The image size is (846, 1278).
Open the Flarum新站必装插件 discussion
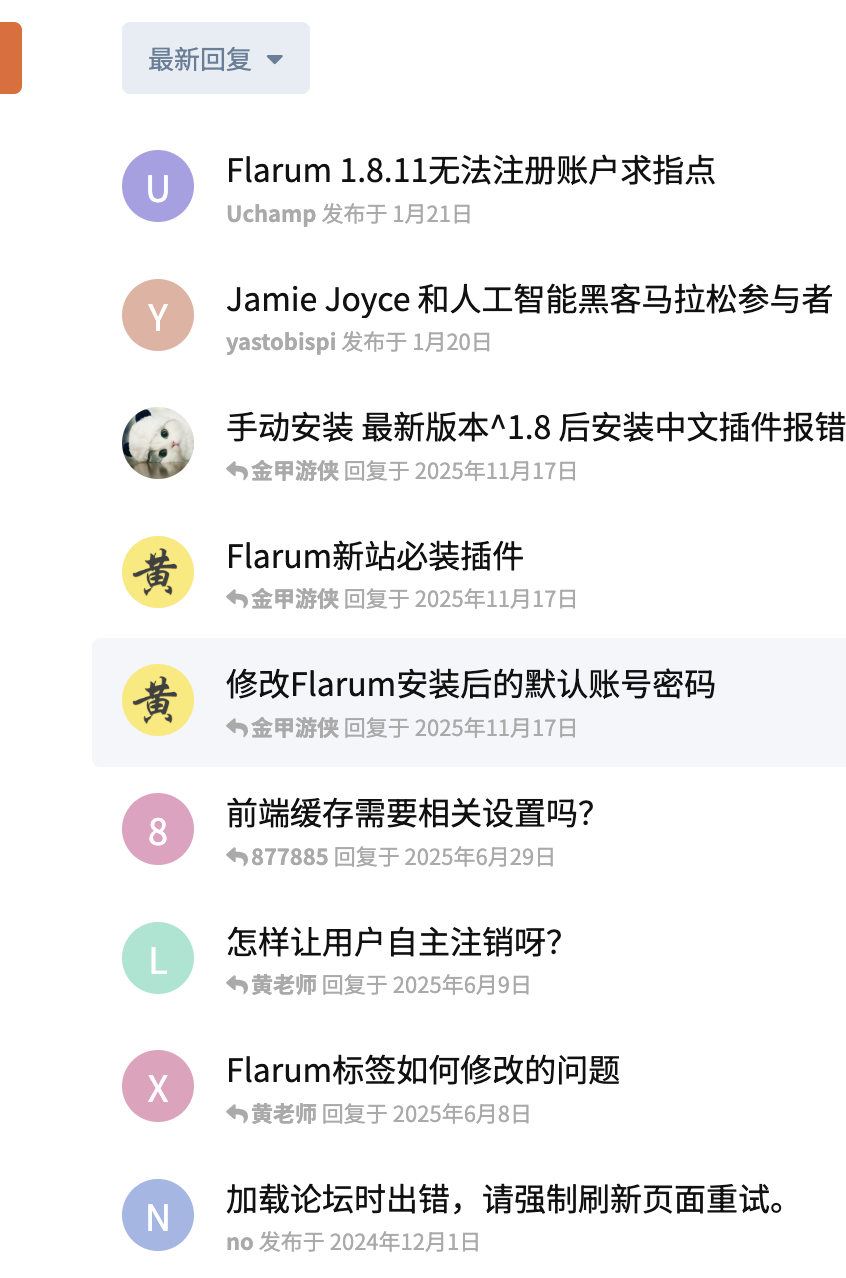point(375,556)
